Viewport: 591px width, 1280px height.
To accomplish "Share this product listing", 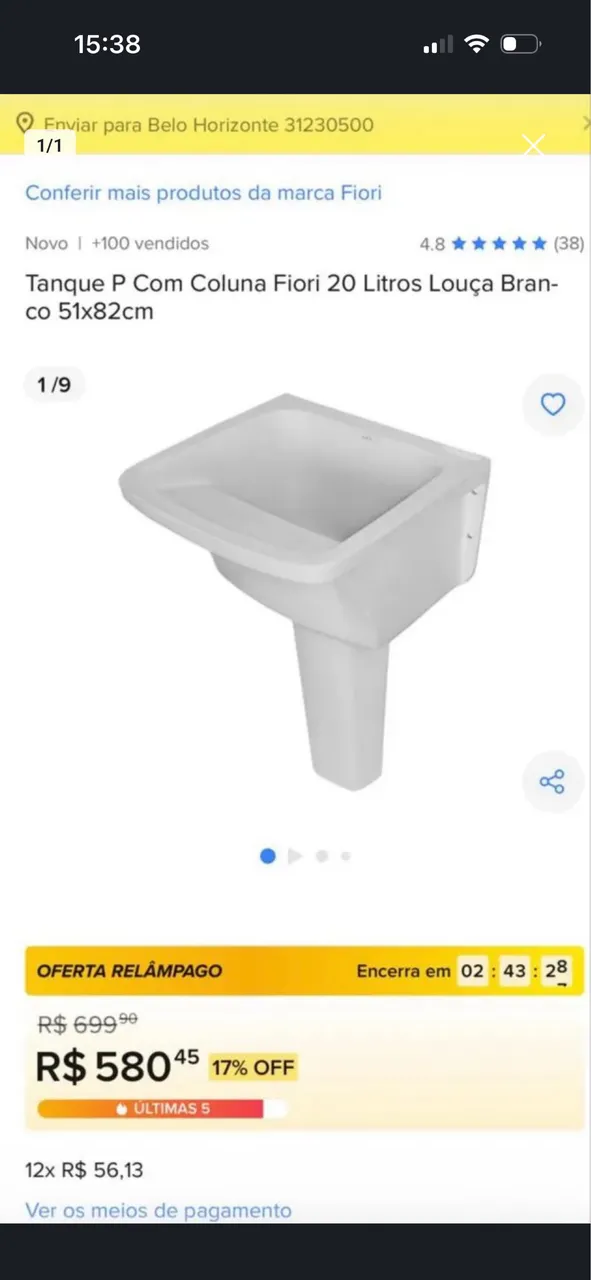I will (553, 781).
